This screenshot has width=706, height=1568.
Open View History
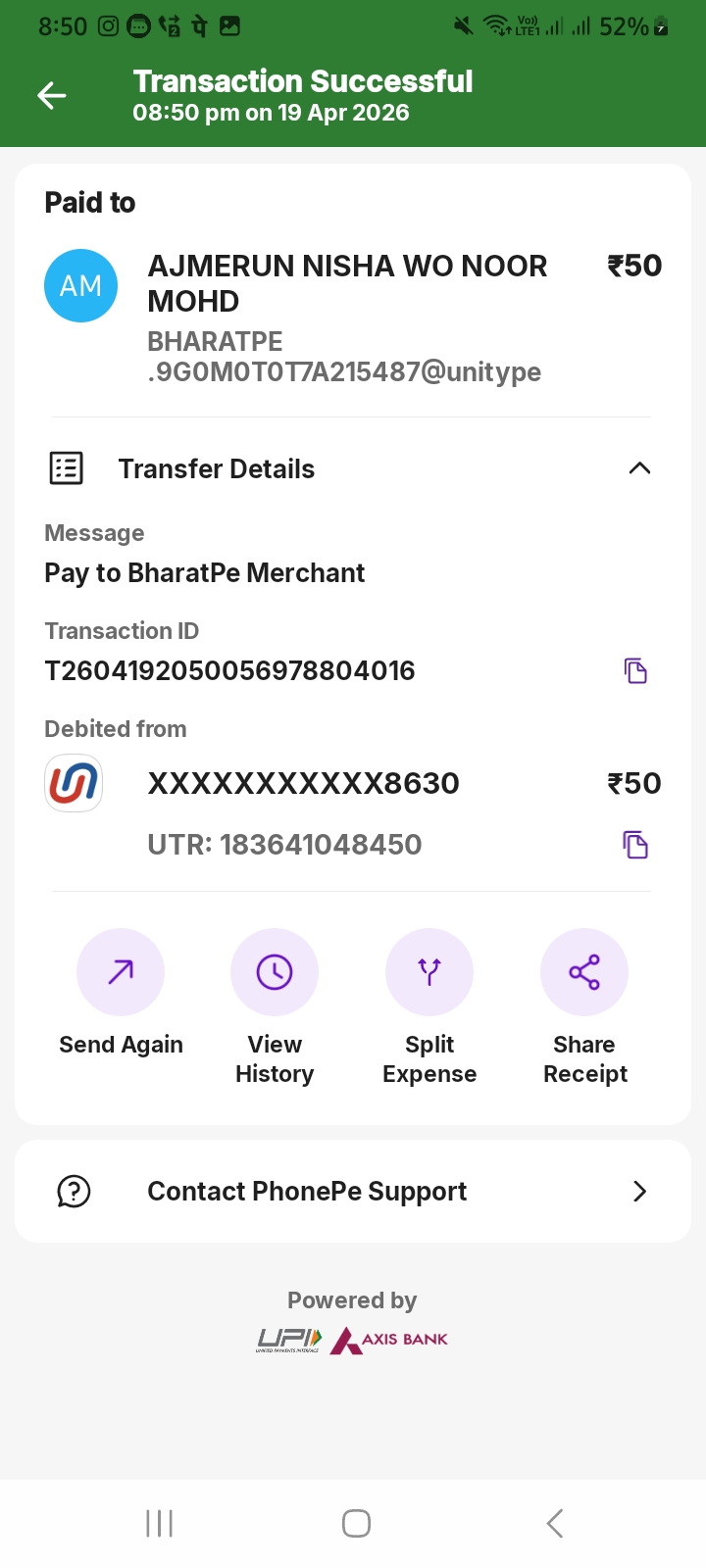click(275, 972)
